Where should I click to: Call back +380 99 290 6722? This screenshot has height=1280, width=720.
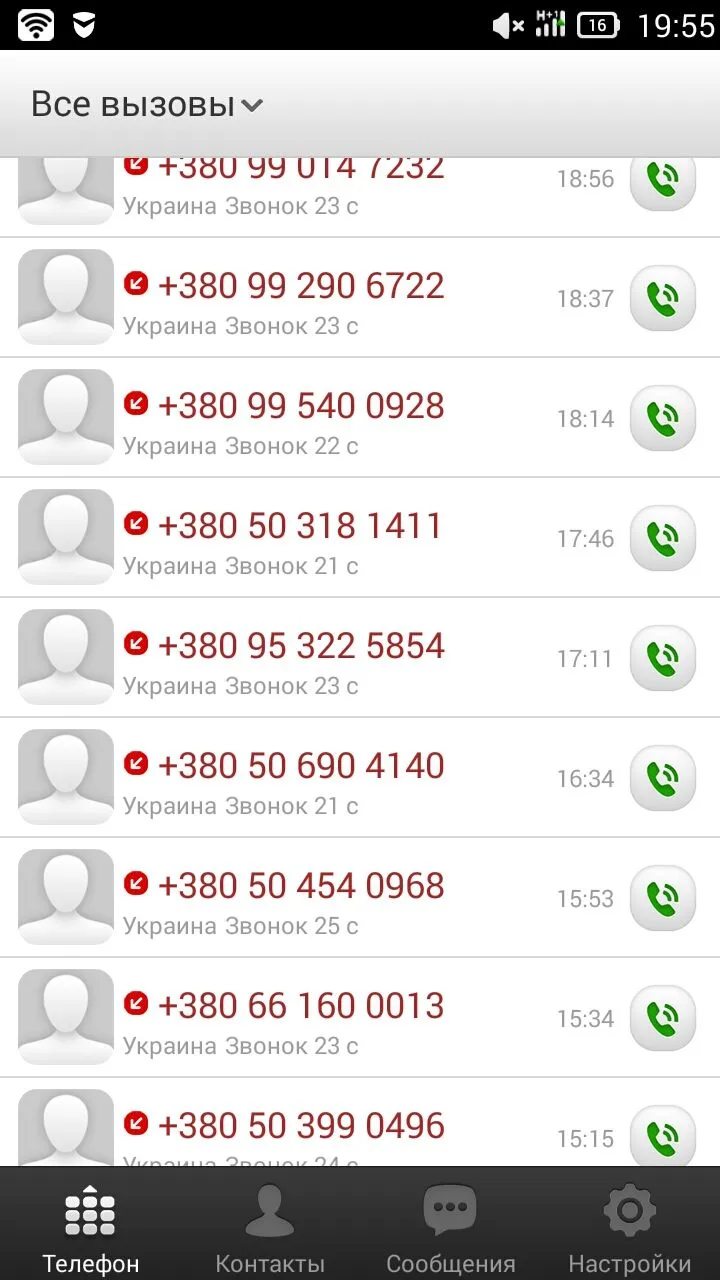pos(662,298)
